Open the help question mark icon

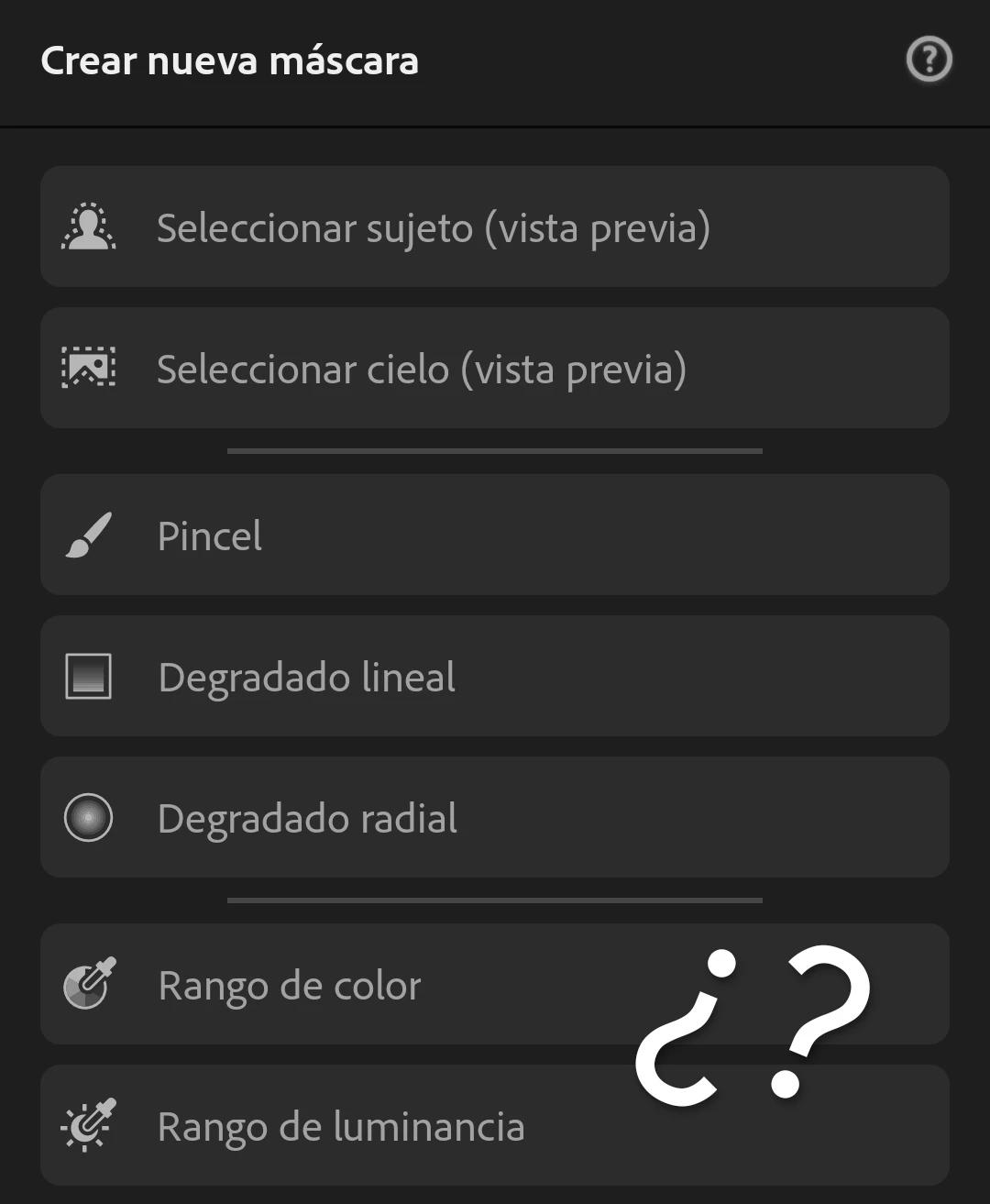[929, 61]
